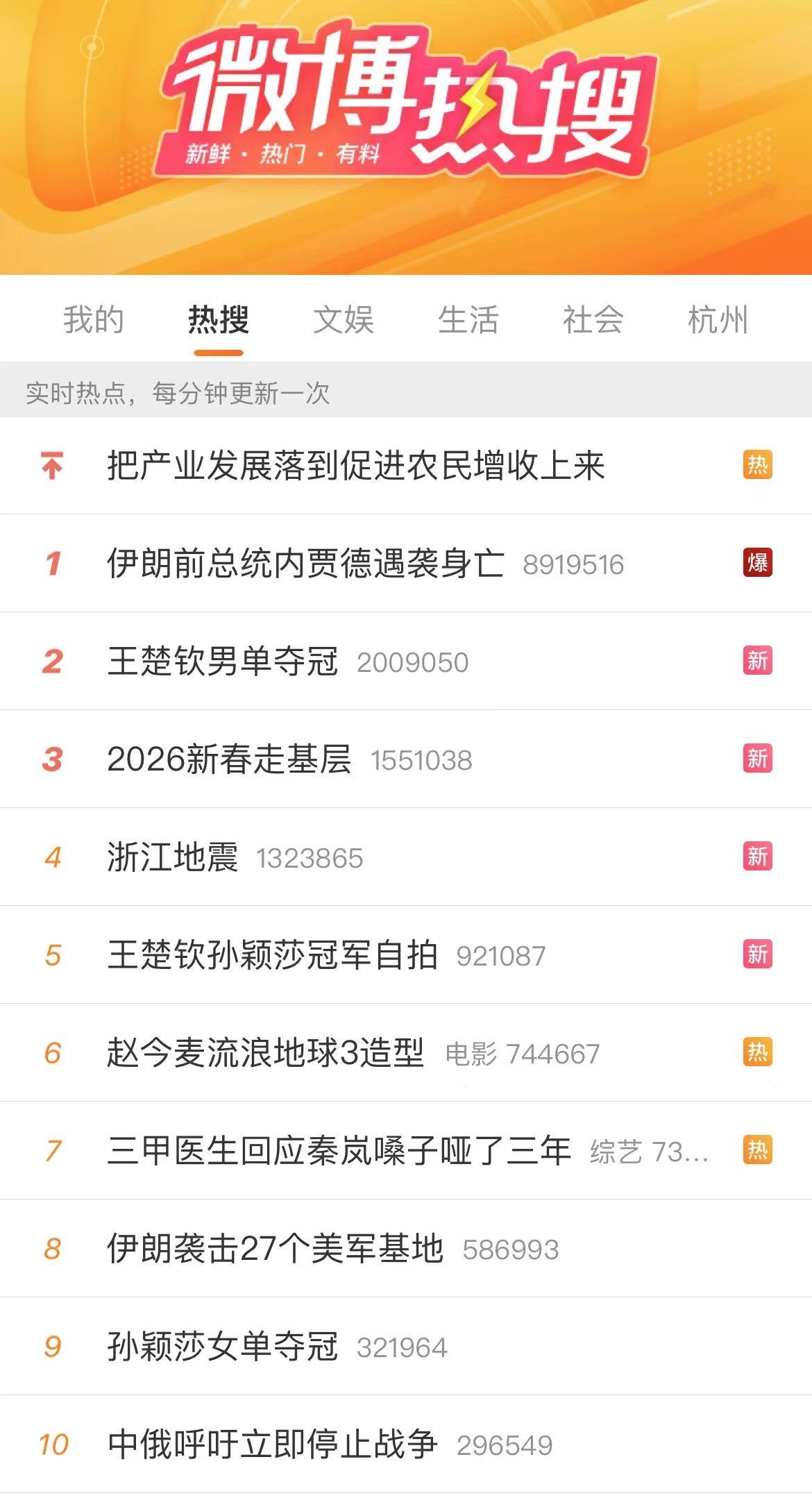Switch to the 生活 tab

468,320
